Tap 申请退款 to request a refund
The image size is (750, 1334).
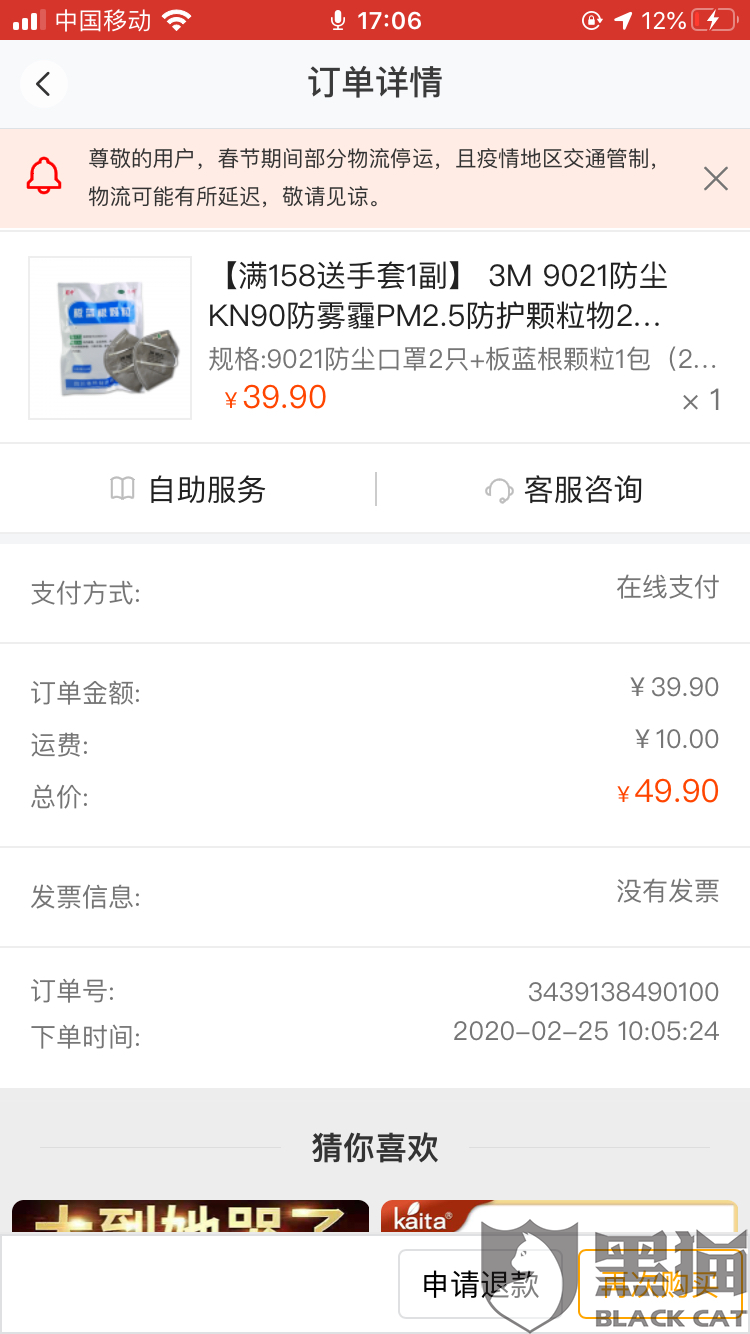pos(480,1284)
